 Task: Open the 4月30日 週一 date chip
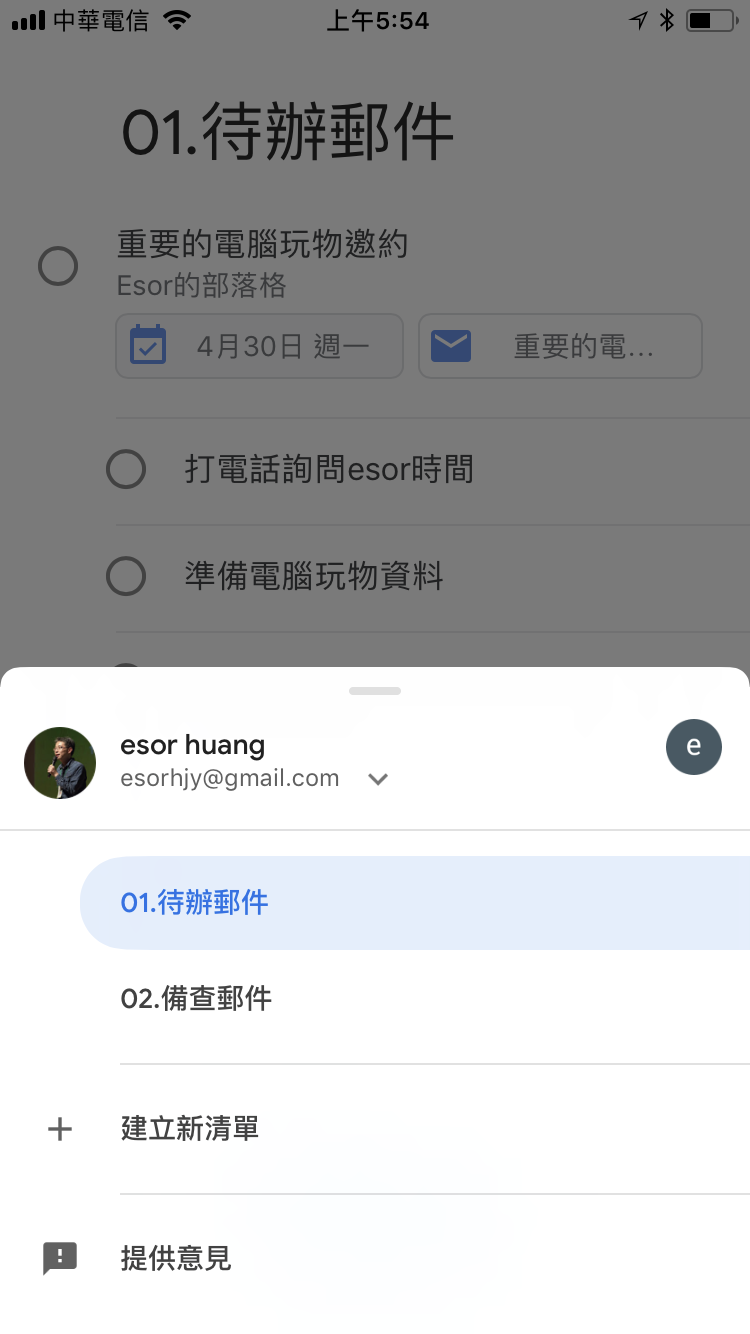[x=260, y=346]
